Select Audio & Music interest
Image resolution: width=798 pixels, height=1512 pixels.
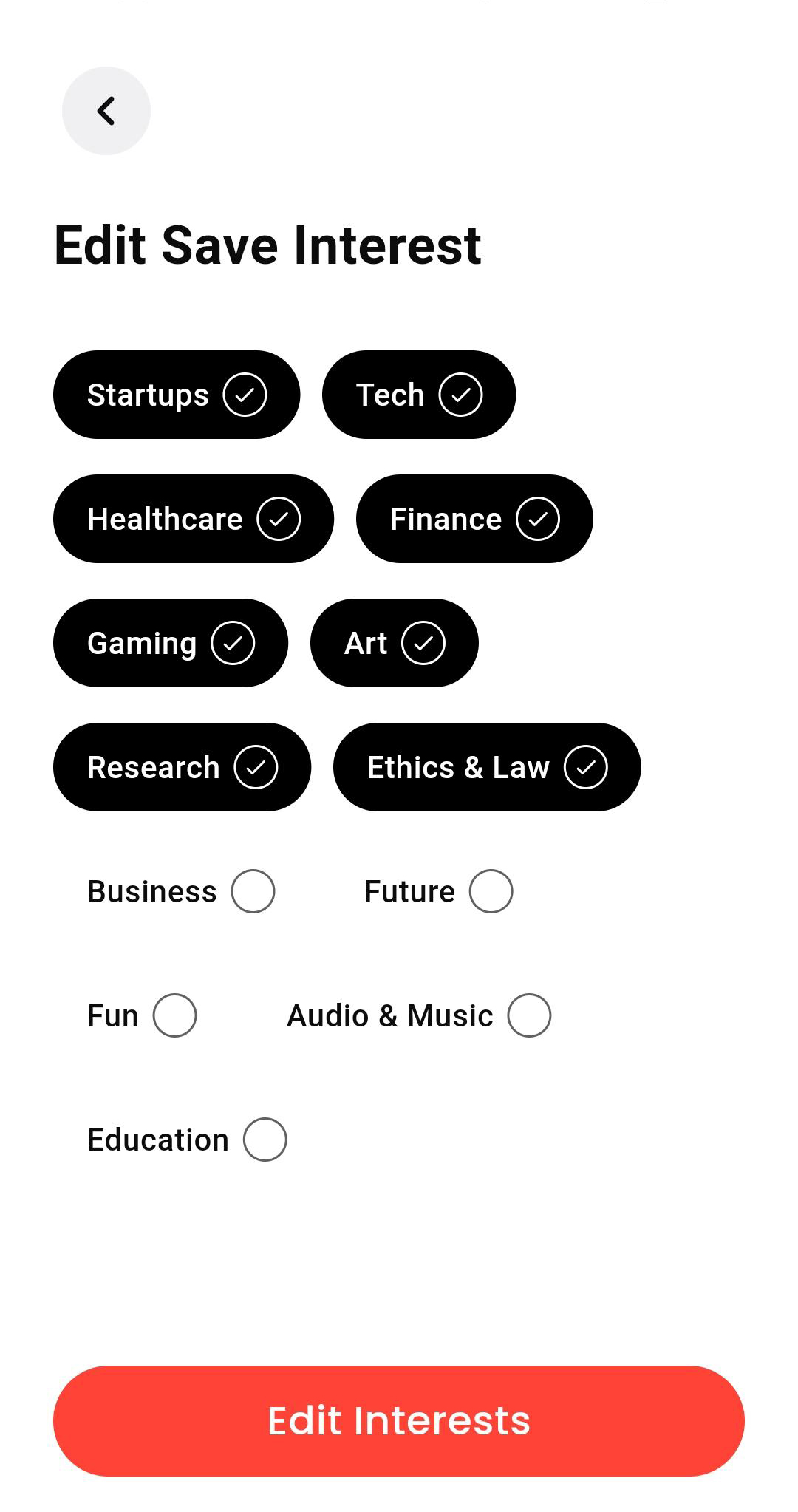pos(419,1015)
